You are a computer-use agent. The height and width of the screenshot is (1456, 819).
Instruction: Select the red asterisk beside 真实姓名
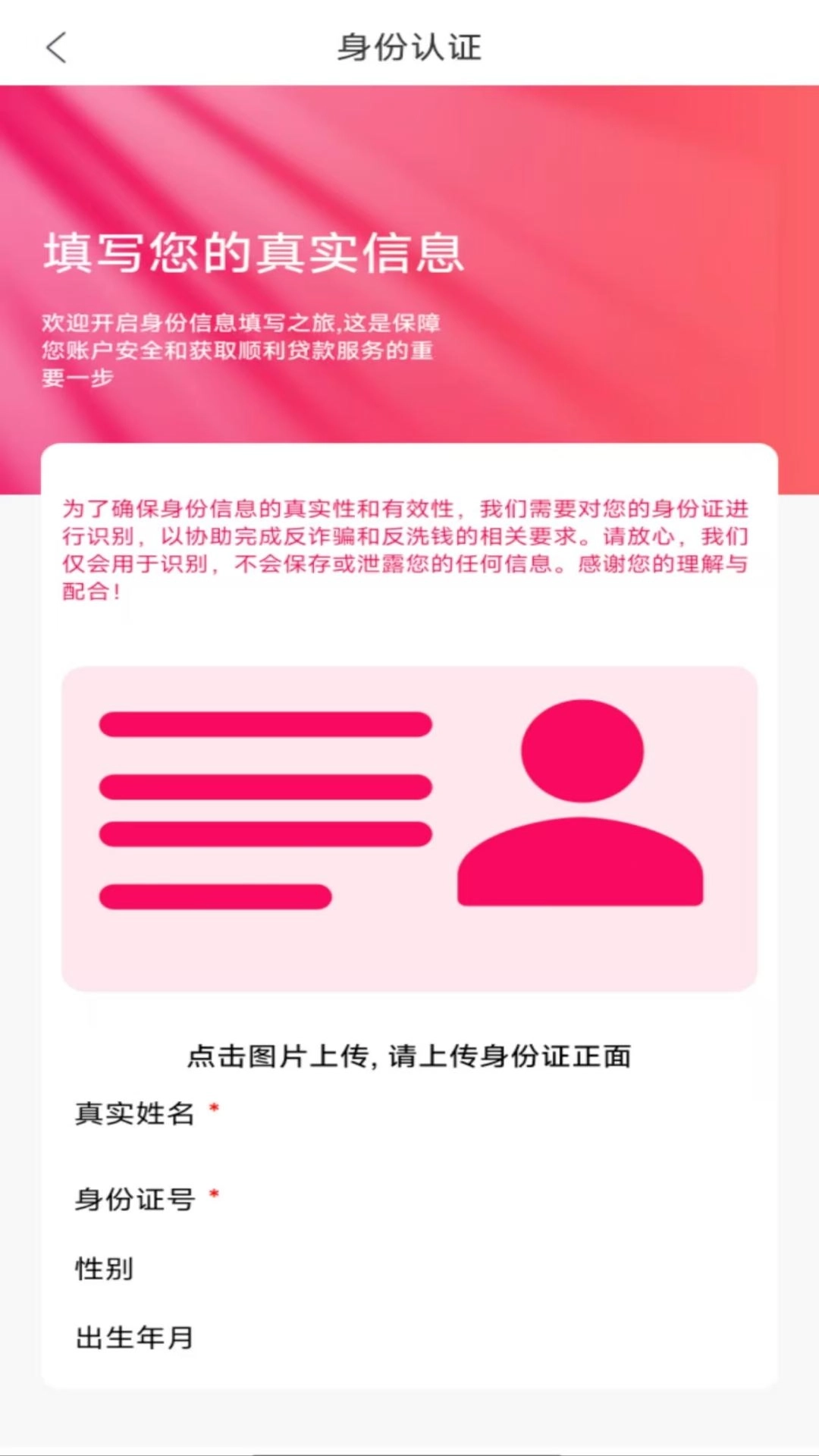point(215,1109)
